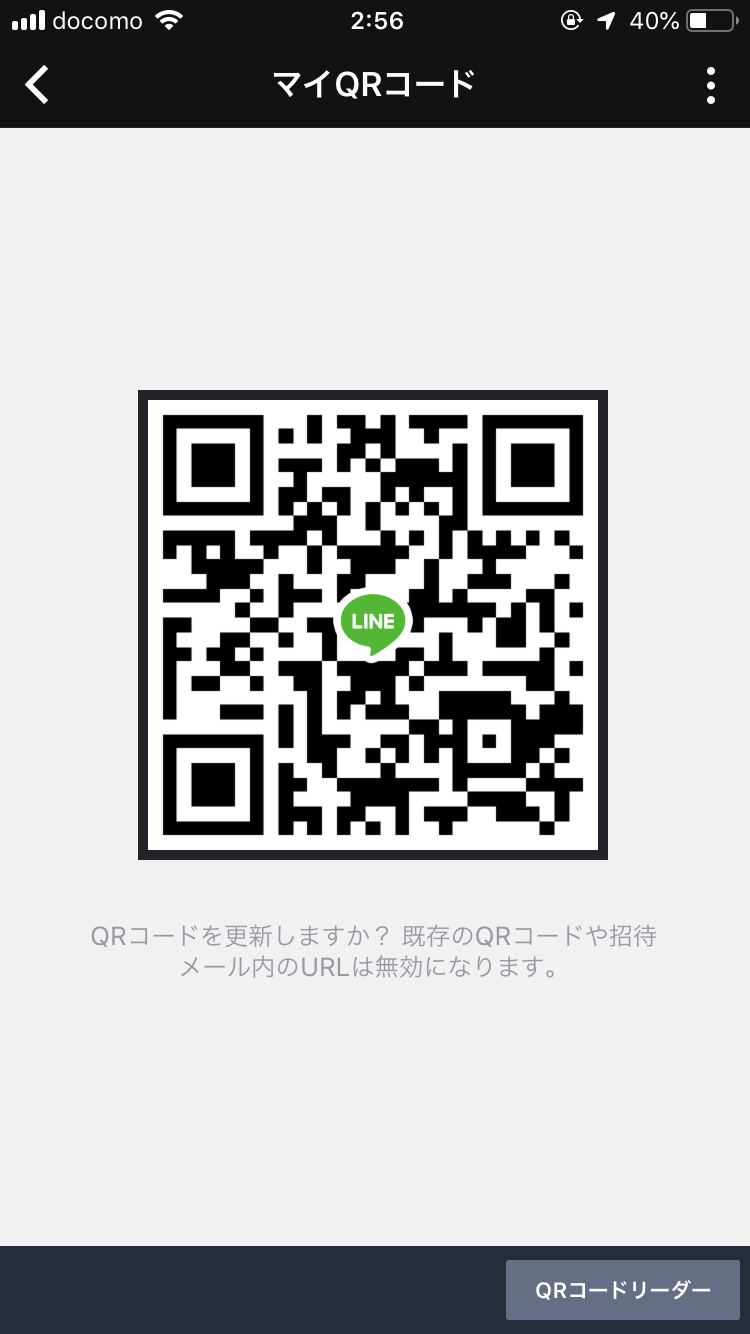
Task: Open the QRコードリーダー button
Action: pyautogui.click(x=623, y=1290)
